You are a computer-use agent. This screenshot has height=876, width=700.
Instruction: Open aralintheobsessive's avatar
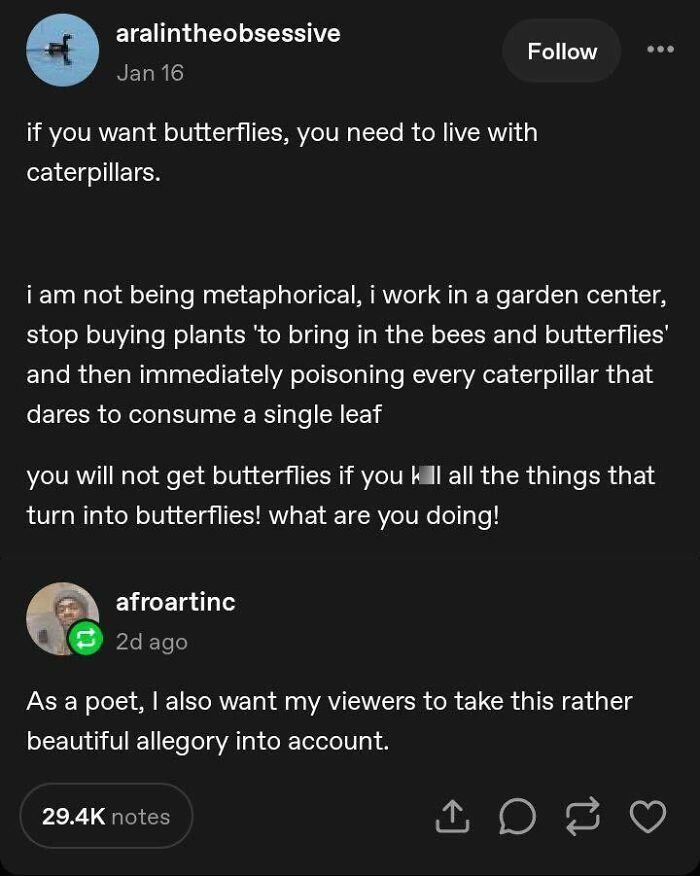pyautogui.click(x=62, y=50)
